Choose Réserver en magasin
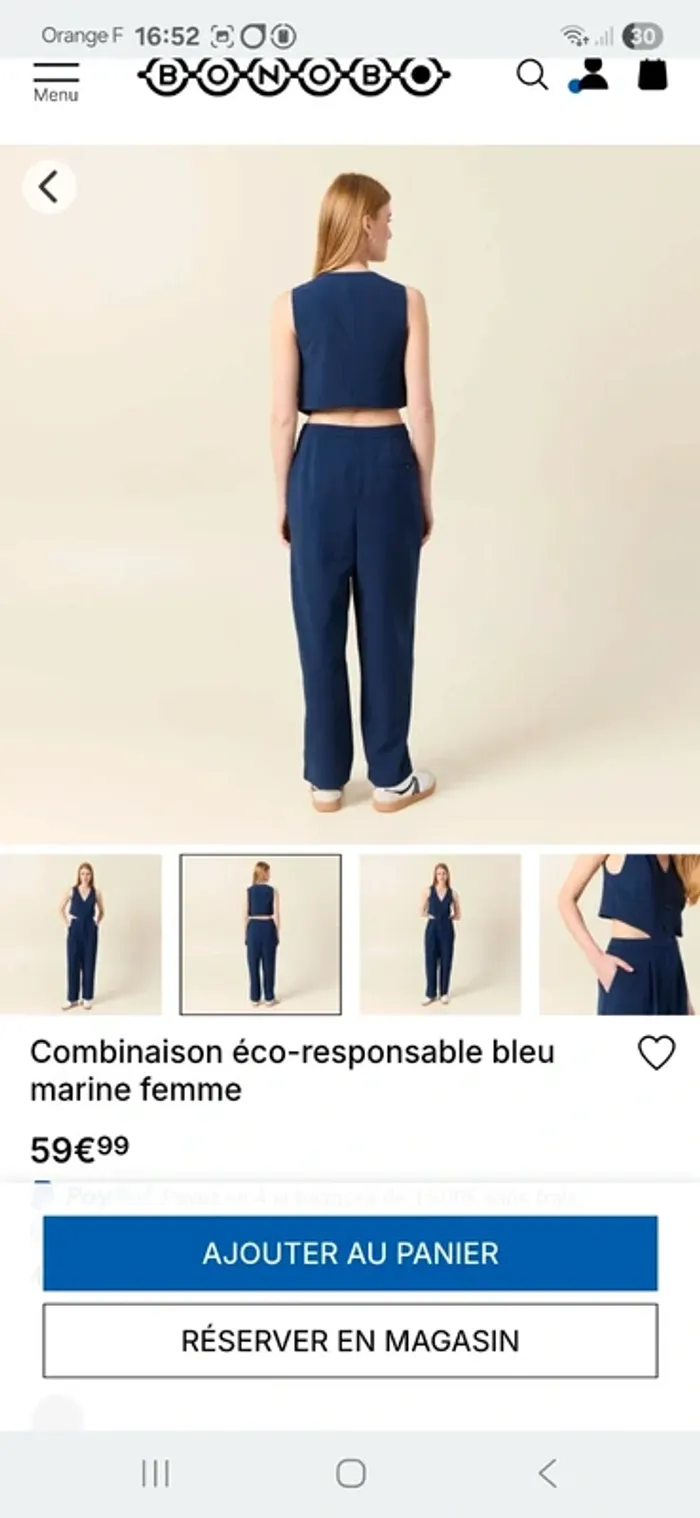 pyautogui.click(x=350, y=1340)
